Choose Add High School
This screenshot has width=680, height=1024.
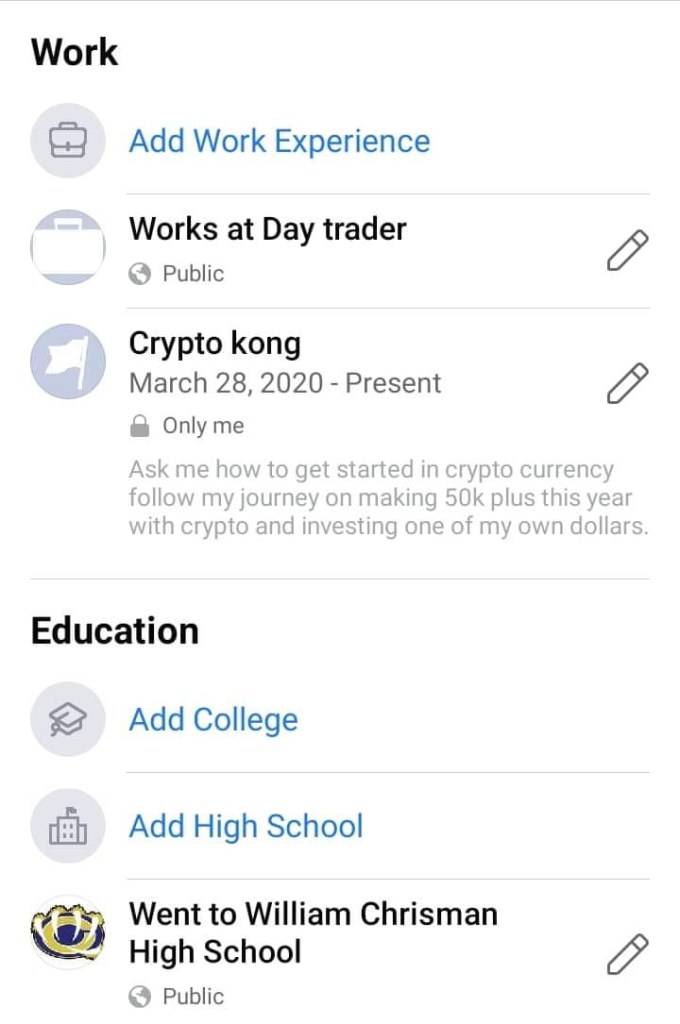[246, 826]
